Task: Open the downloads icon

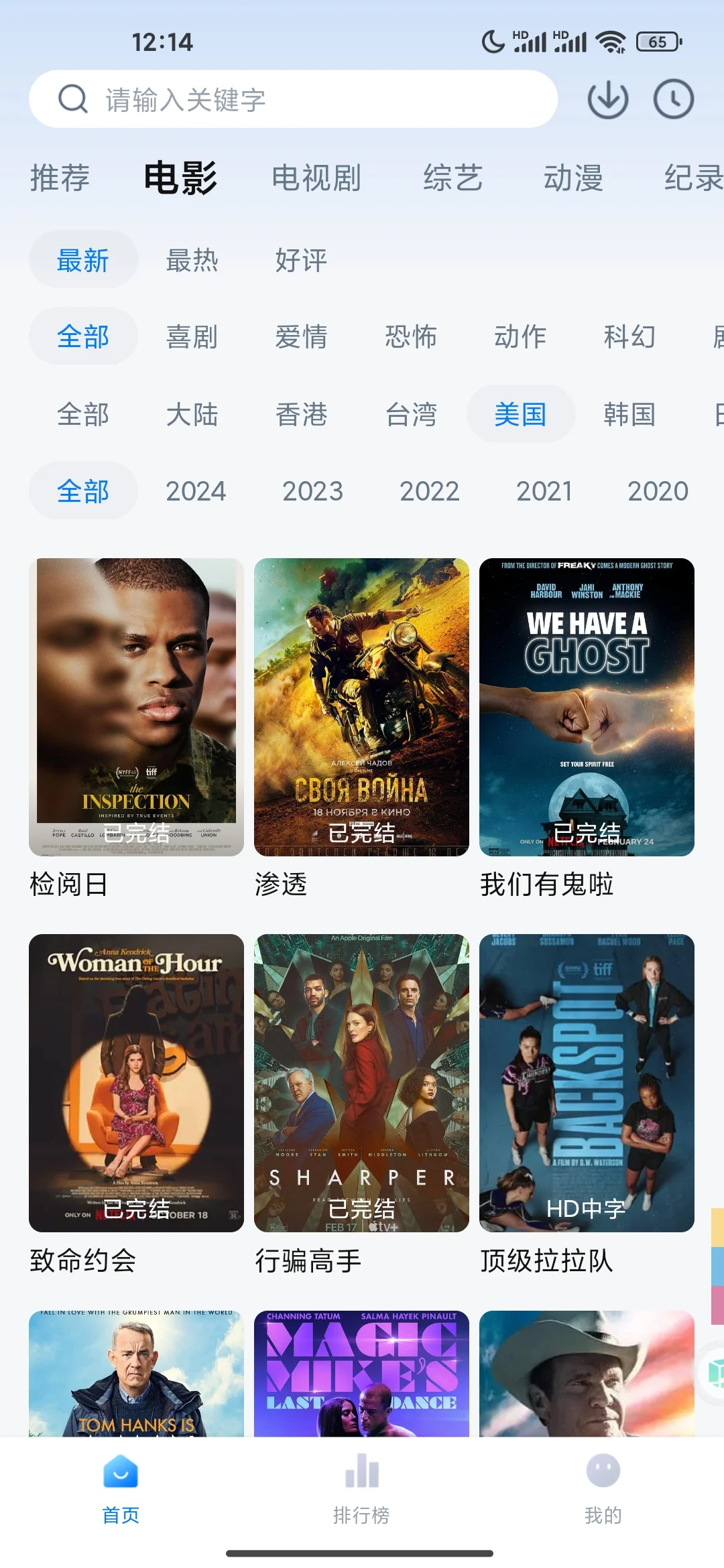Action: (x=607, y=99)
